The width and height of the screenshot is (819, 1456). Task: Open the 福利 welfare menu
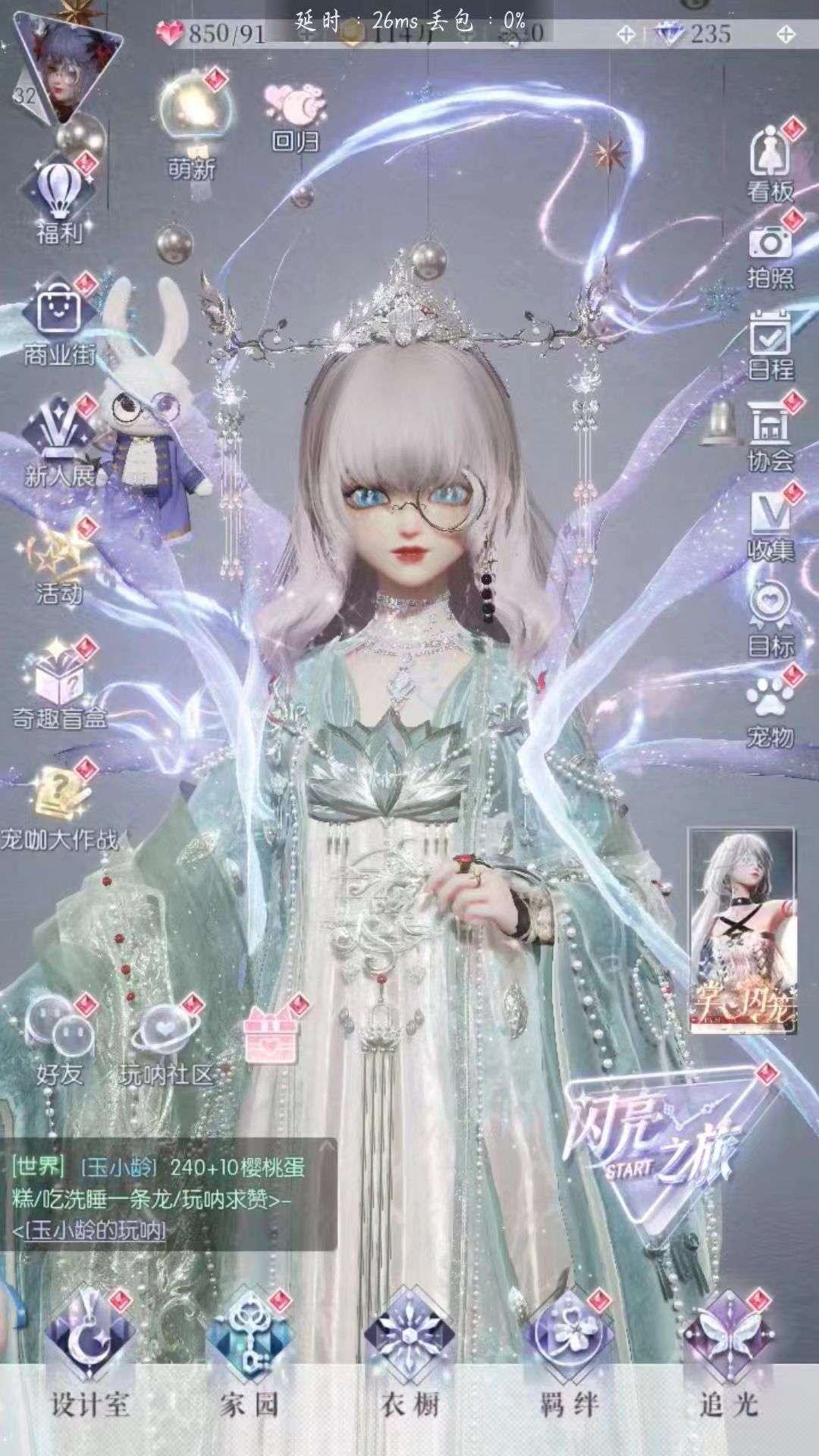coord(61,197)
